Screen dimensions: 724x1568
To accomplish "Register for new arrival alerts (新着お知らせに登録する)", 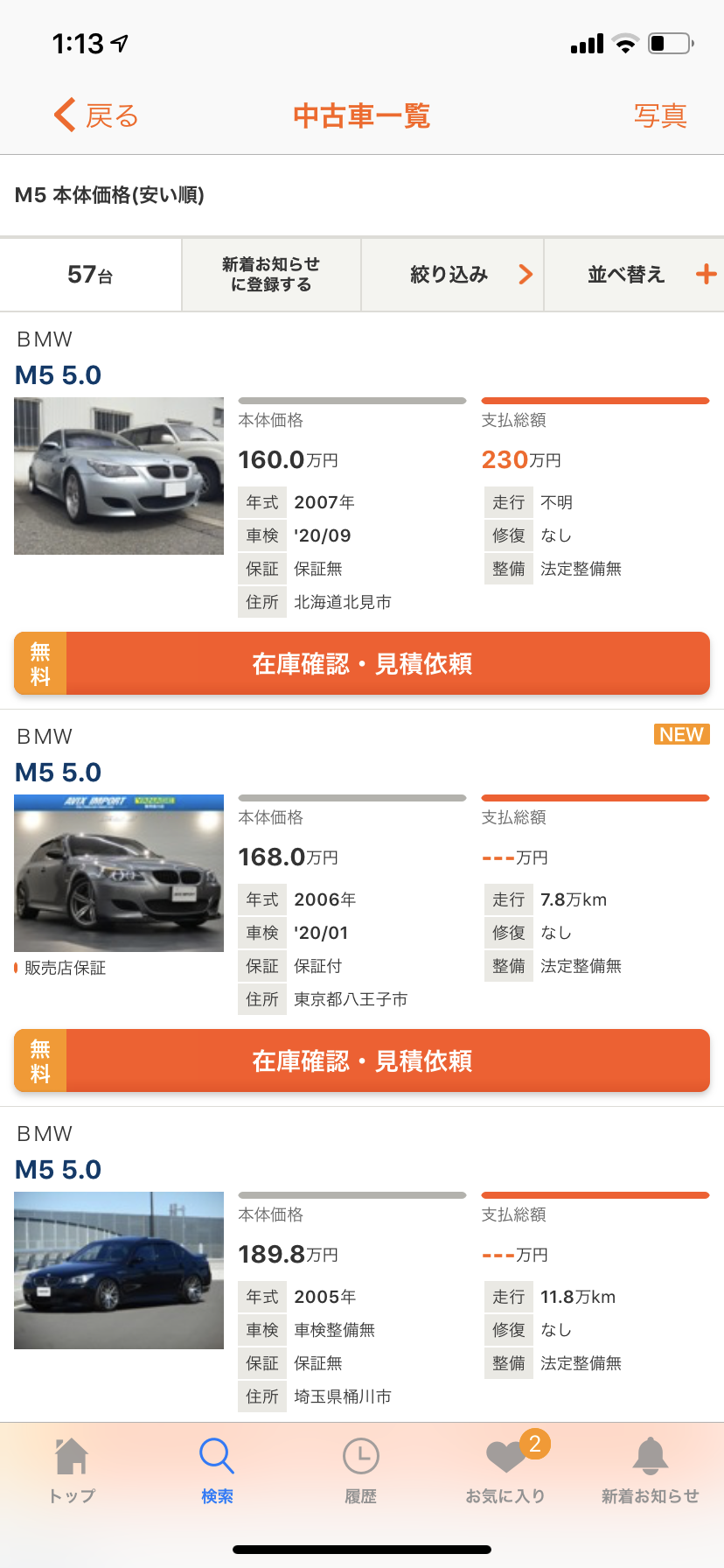I will click(x=271, y=275).
